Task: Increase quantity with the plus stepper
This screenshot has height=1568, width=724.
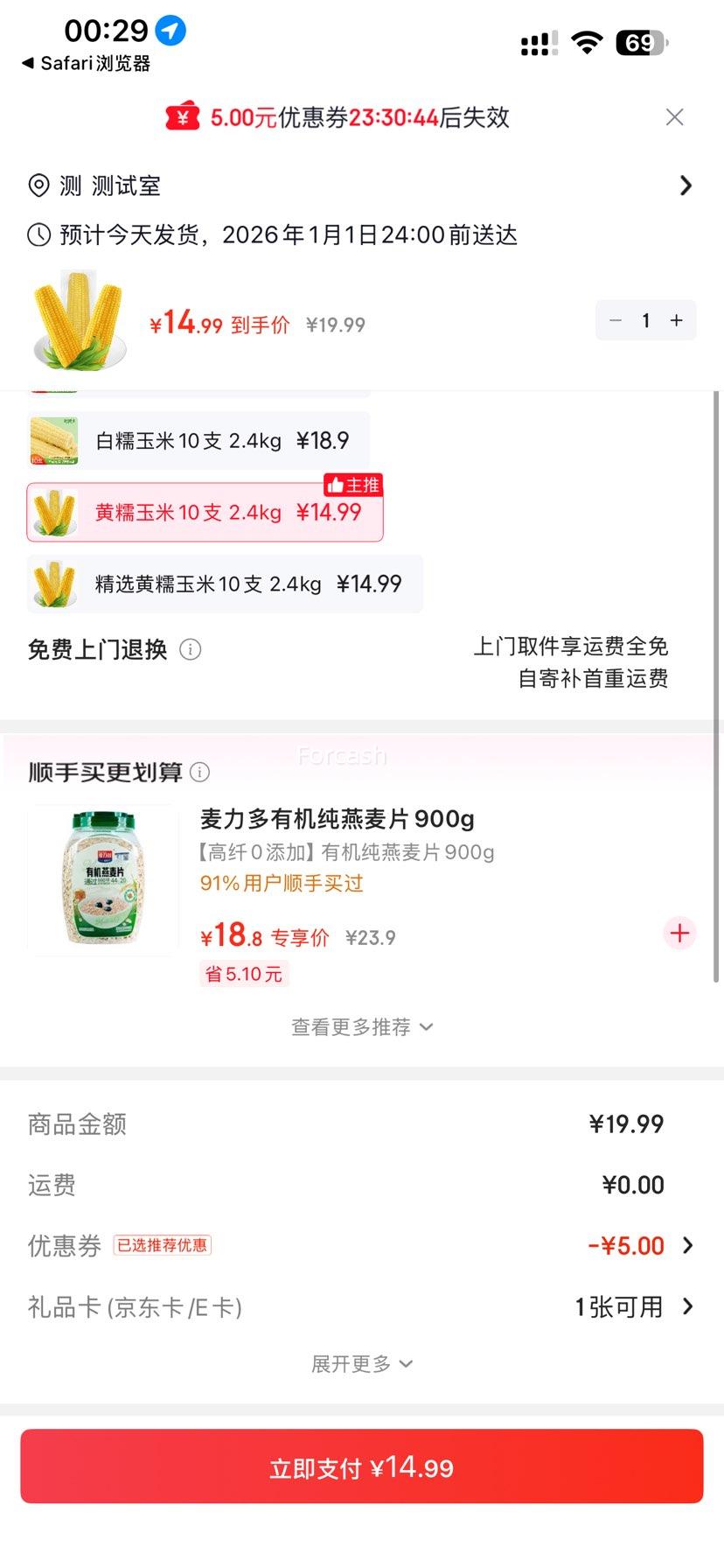Action: (x=675, y=320)
